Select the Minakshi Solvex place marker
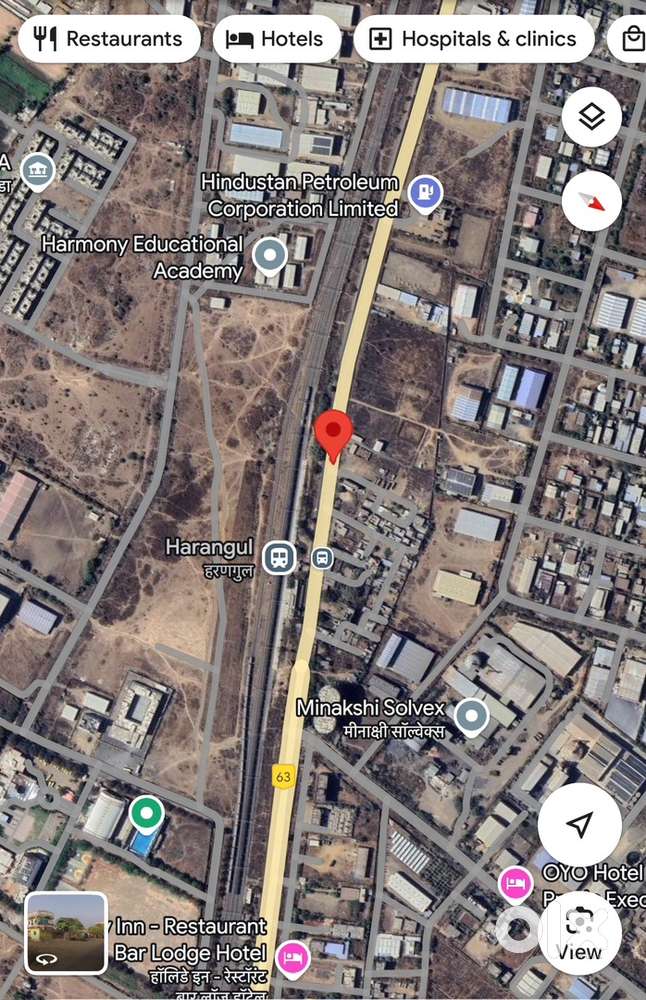Viewport: 646px width, 1000px height. tap(471, 716)
